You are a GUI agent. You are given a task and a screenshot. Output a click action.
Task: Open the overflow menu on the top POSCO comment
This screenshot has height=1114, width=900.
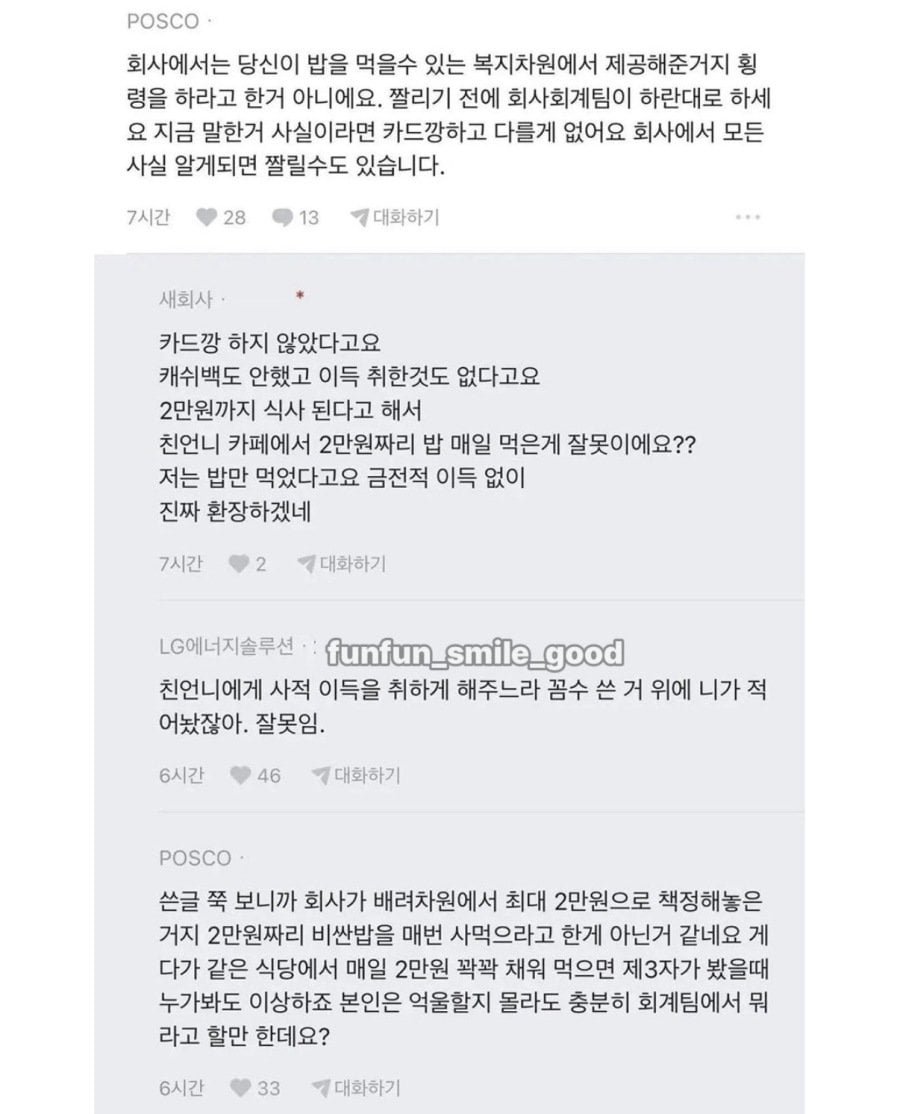(x=748, y=217)
